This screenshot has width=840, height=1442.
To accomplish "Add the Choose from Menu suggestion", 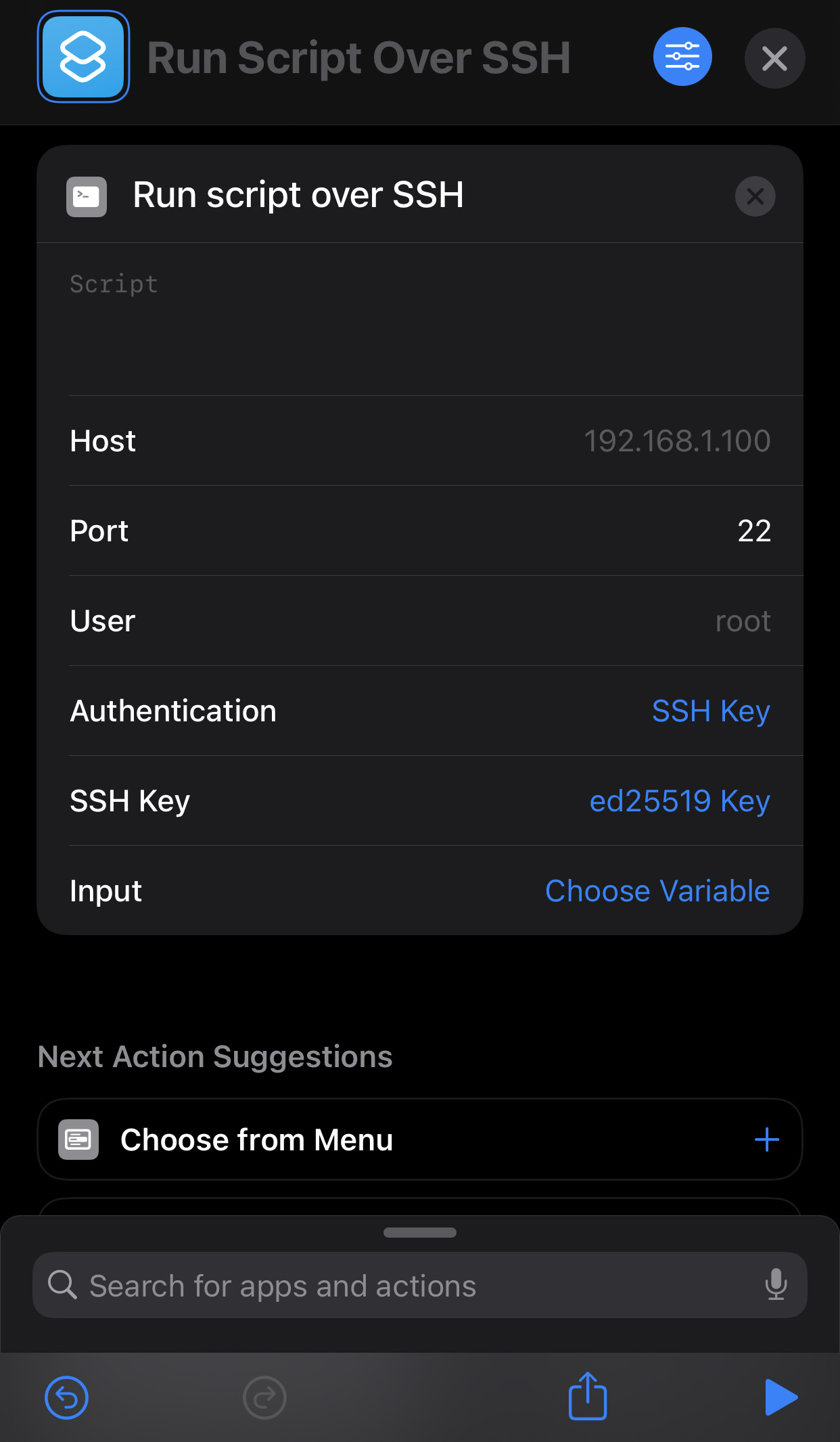I will click(766, 1140).
